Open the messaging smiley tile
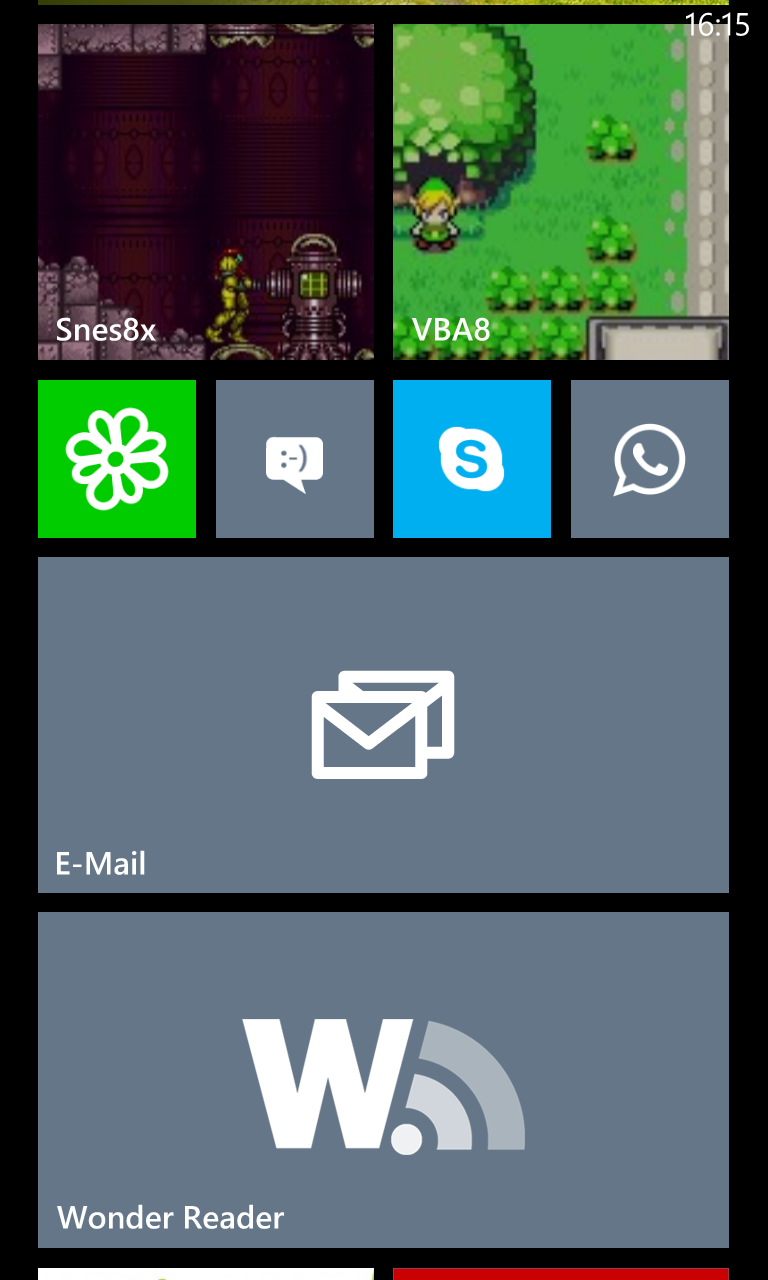The width and height of the screenshot is (768, 1280). pos(295,459)
